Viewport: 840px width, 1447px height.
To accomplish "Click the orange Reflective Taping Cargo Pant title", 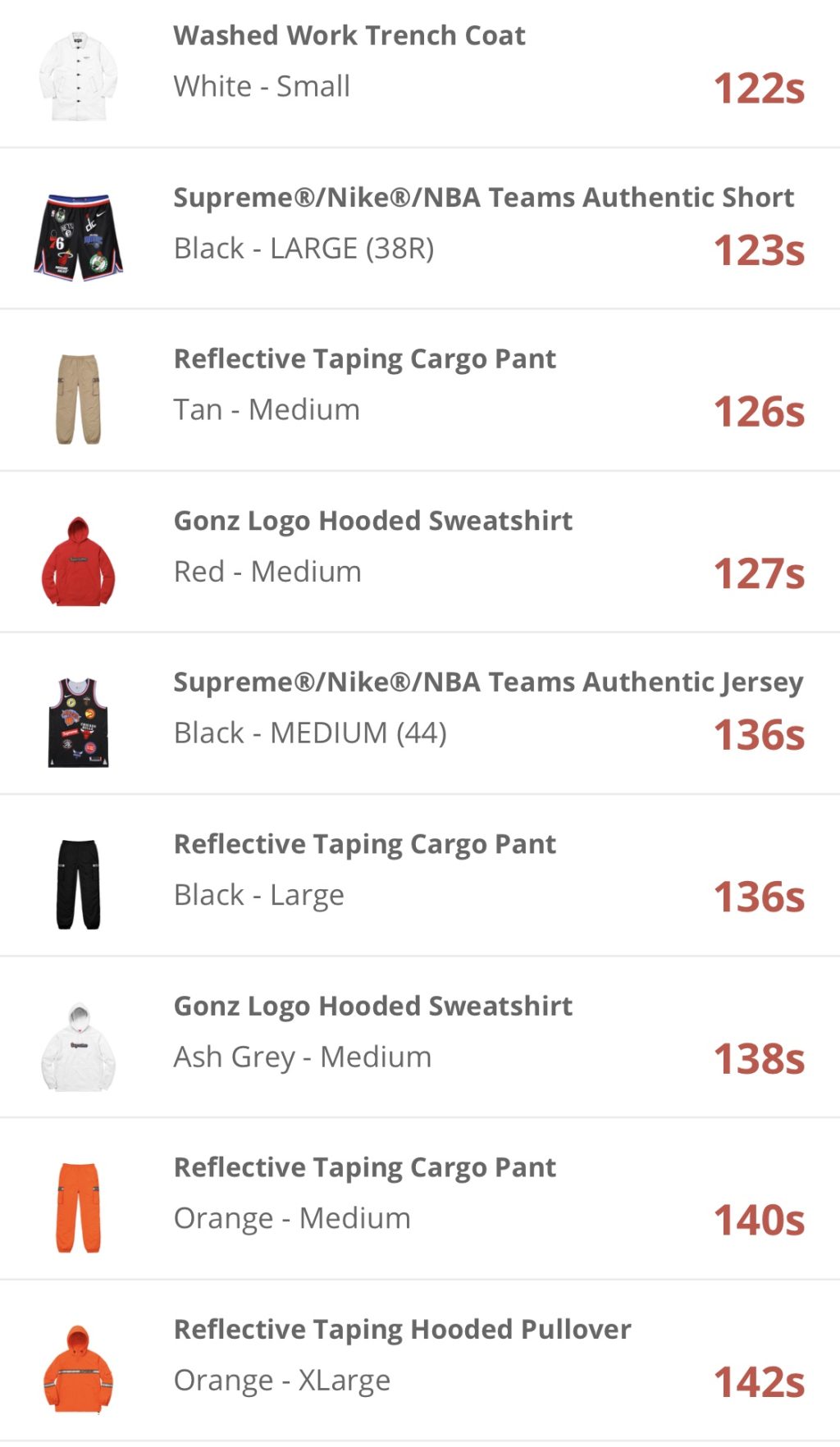I will pyautogui.click(x=364, y=1166).
